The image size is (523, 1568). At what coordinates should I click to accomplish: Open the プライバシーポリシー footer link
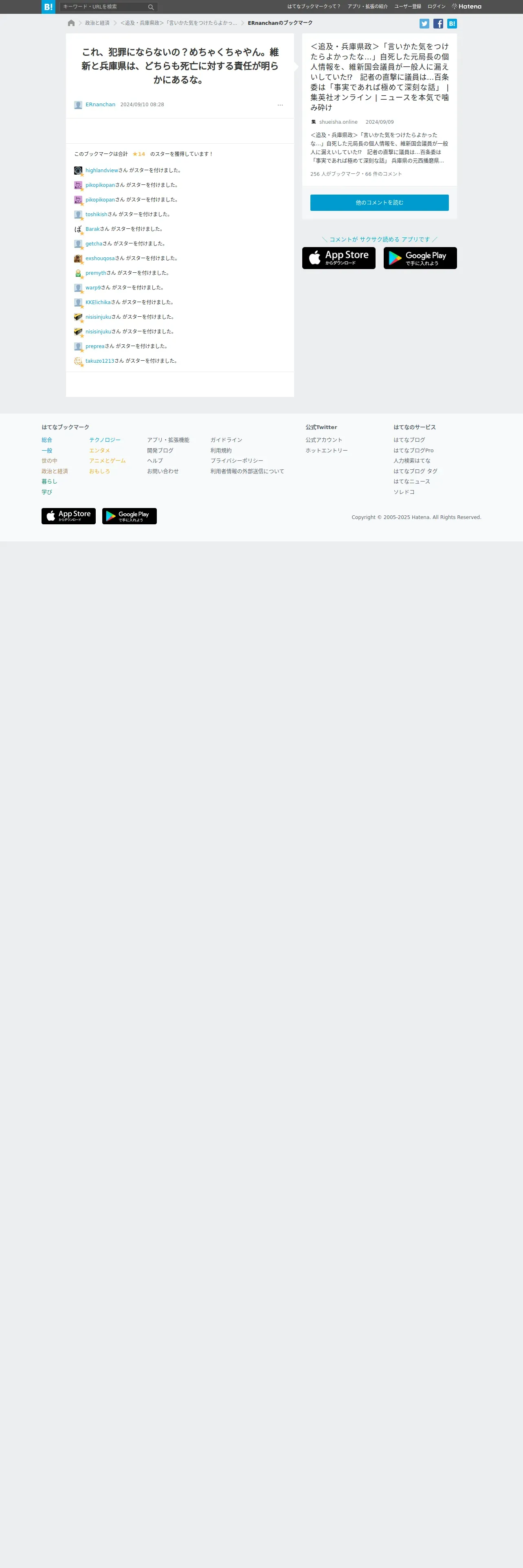click(237, 461)
